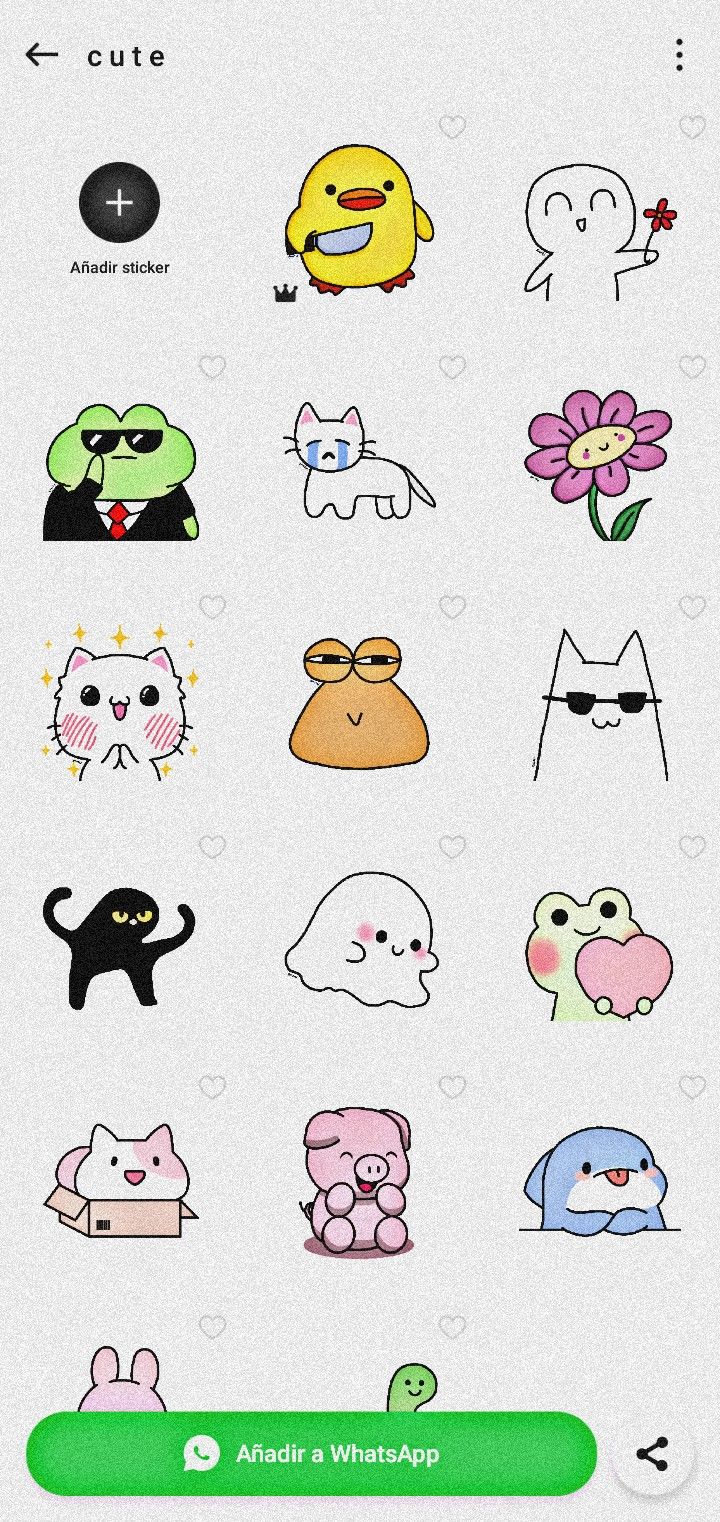Viewport: 720px width, 1522px height.
Task: Add the pack with Añadir a WhatsApp
Action: tap(311, 1453)
